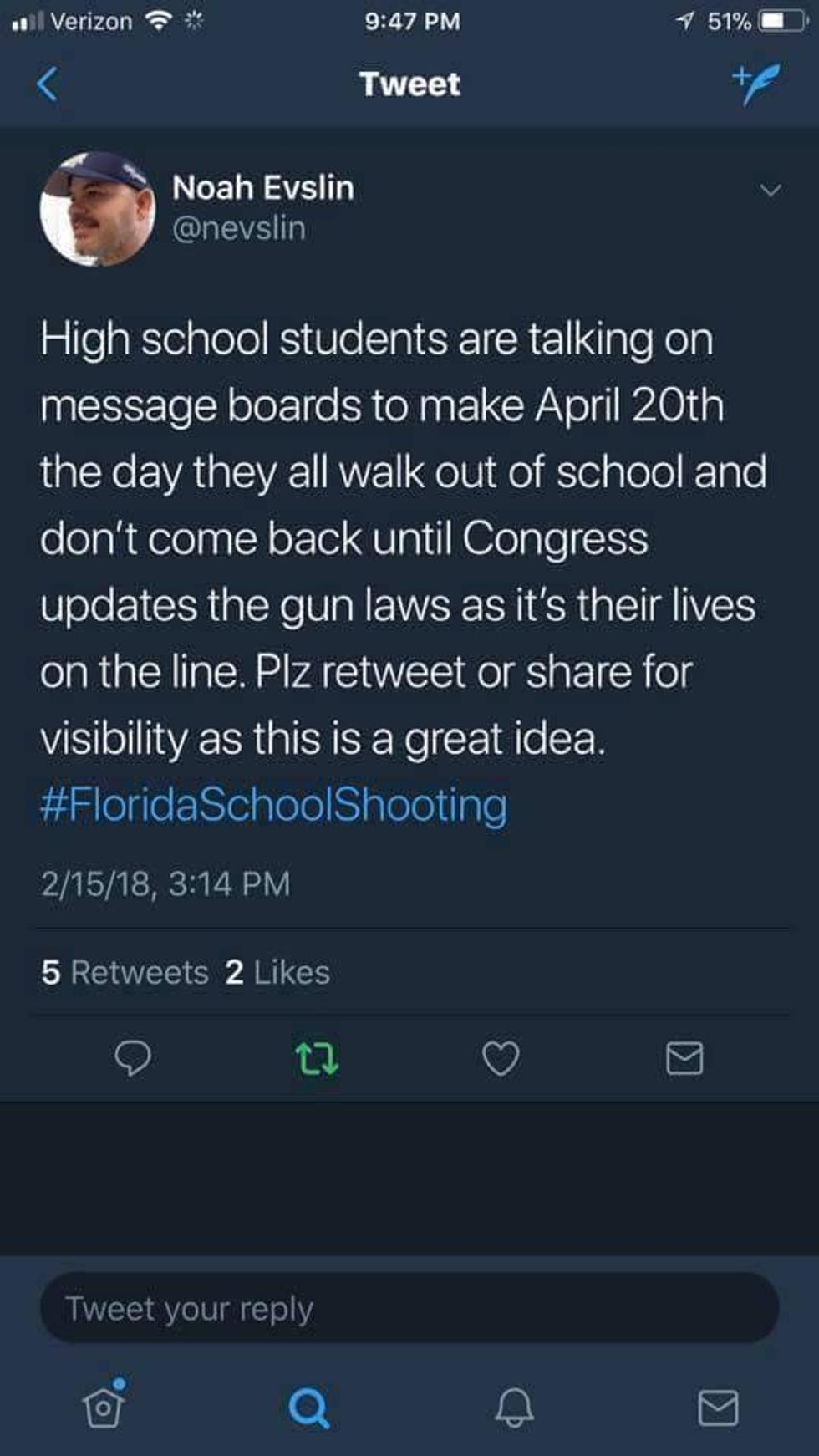Like this tweet with the heart

click(501, 1059)
